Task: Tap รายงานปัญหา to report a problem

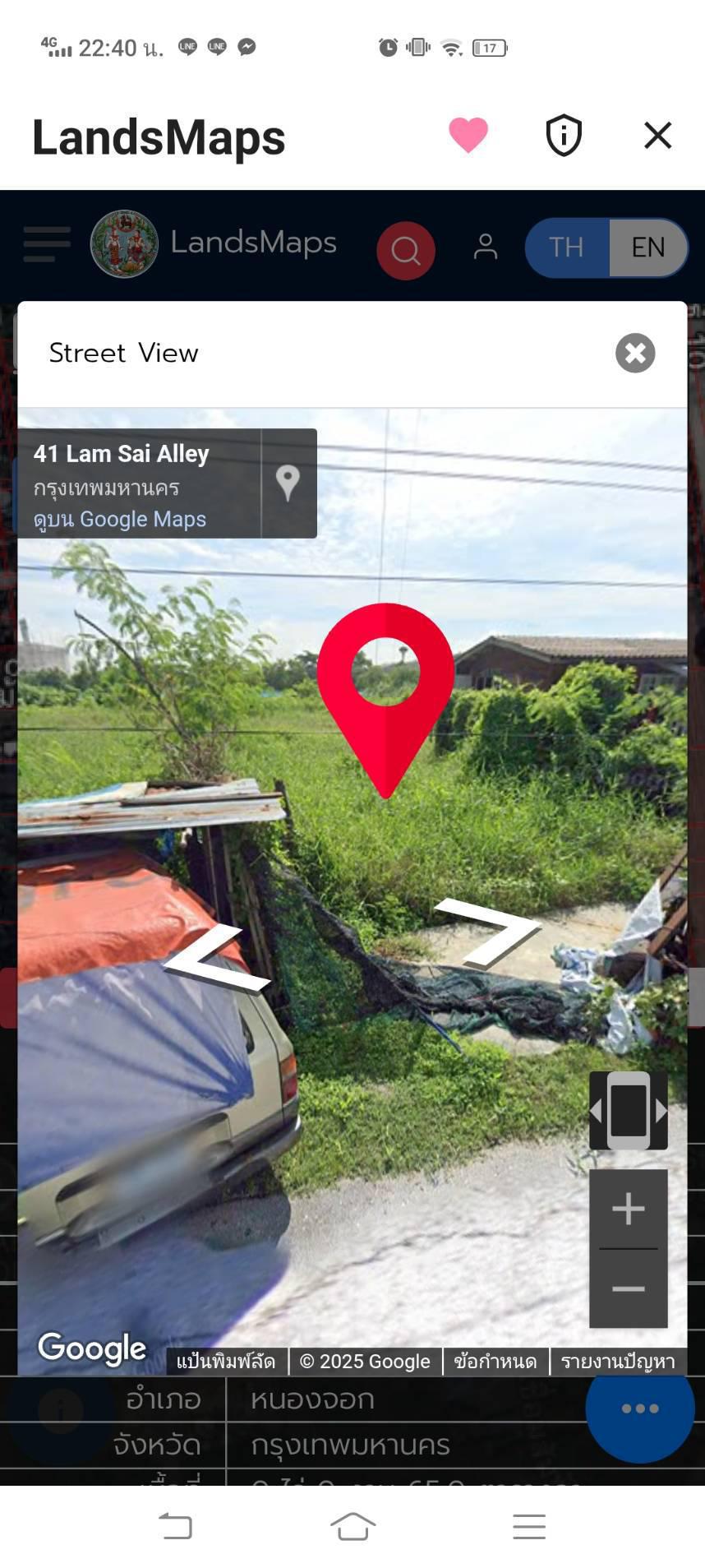Action: point(618,1362)
